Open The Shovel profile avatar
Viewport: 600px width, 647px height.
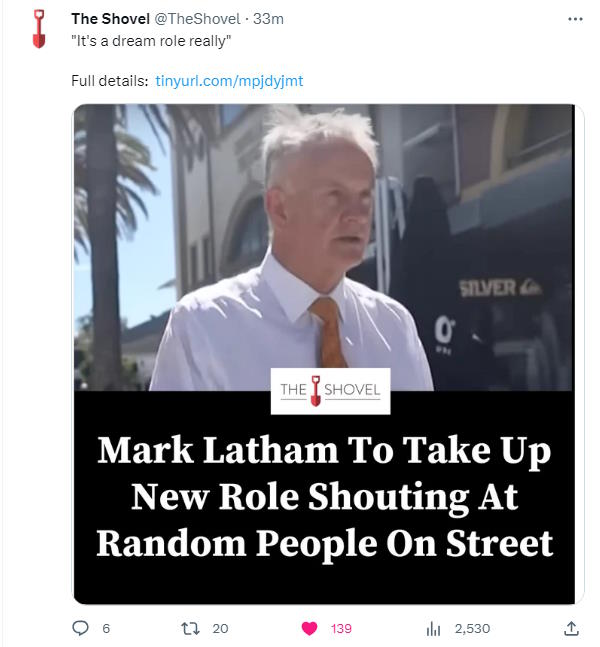38,28
